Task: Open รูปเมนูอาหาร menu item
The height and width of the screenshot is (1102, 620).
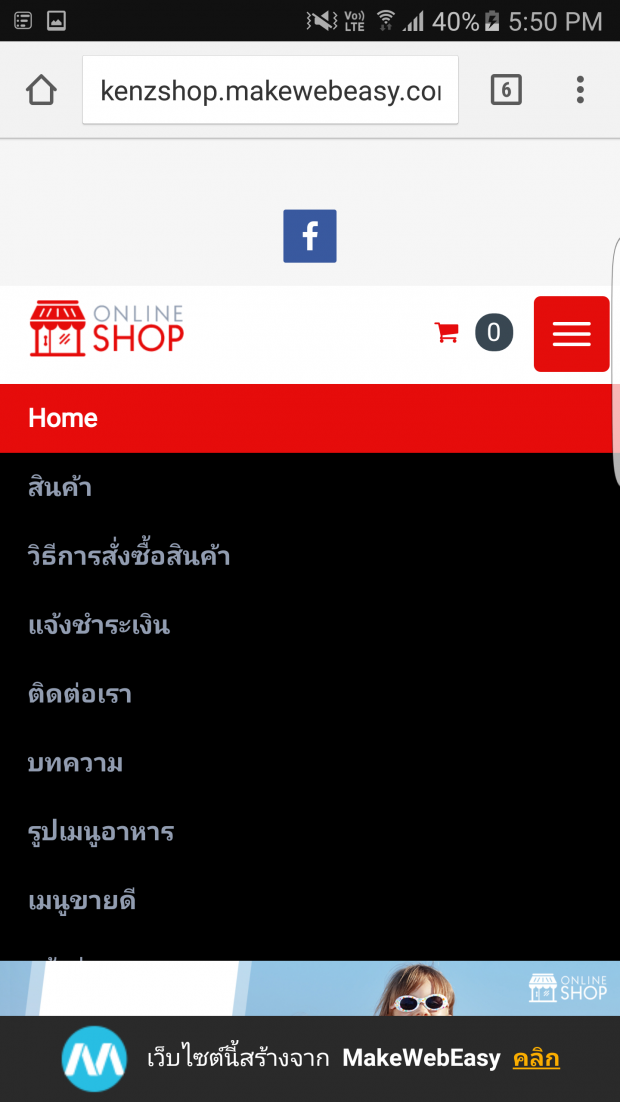Action: pos(101,832)
